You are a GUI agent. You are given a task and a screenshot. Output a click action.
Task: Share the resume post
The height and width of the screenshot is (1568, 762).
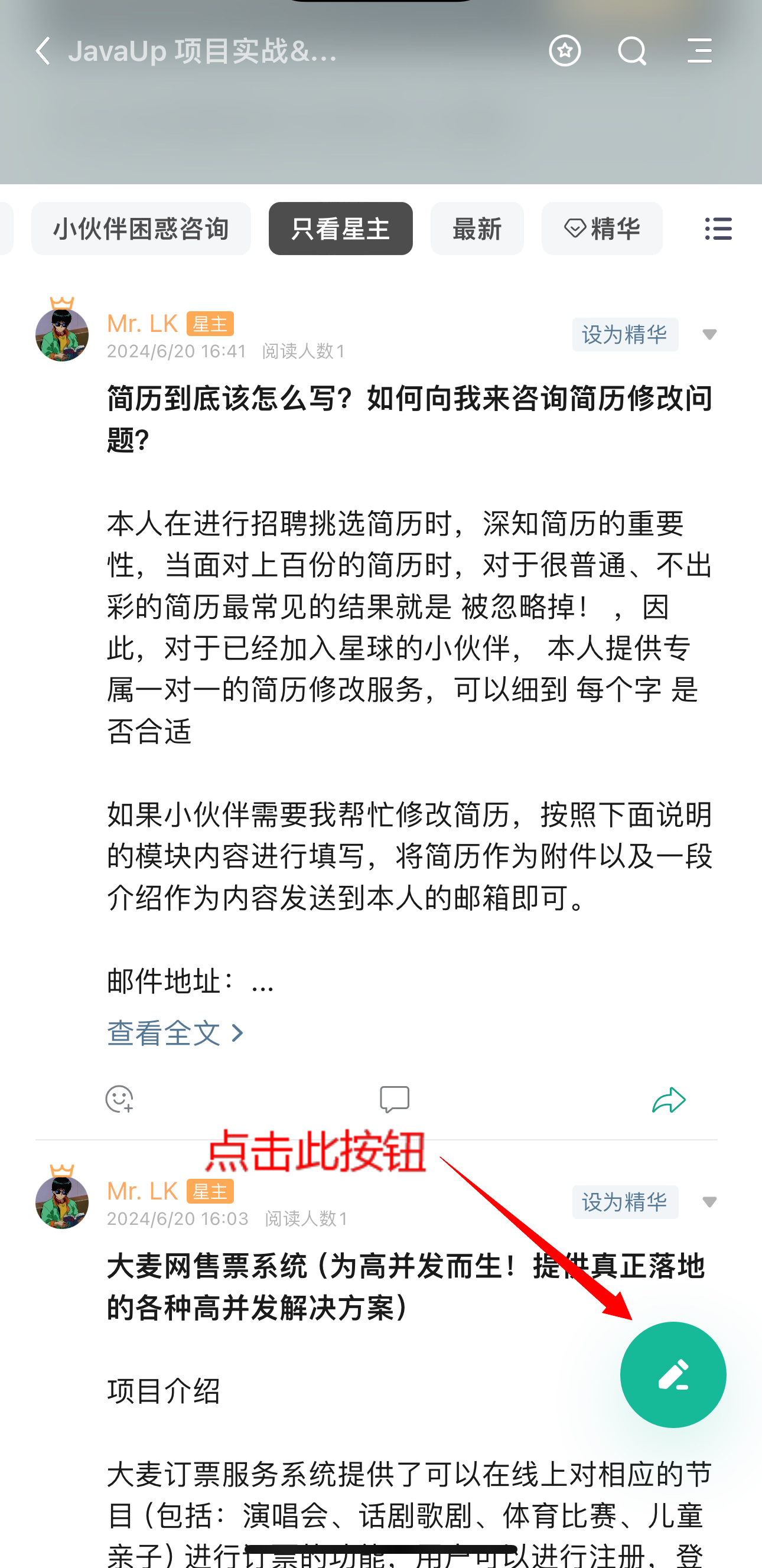coord(668,1099)
